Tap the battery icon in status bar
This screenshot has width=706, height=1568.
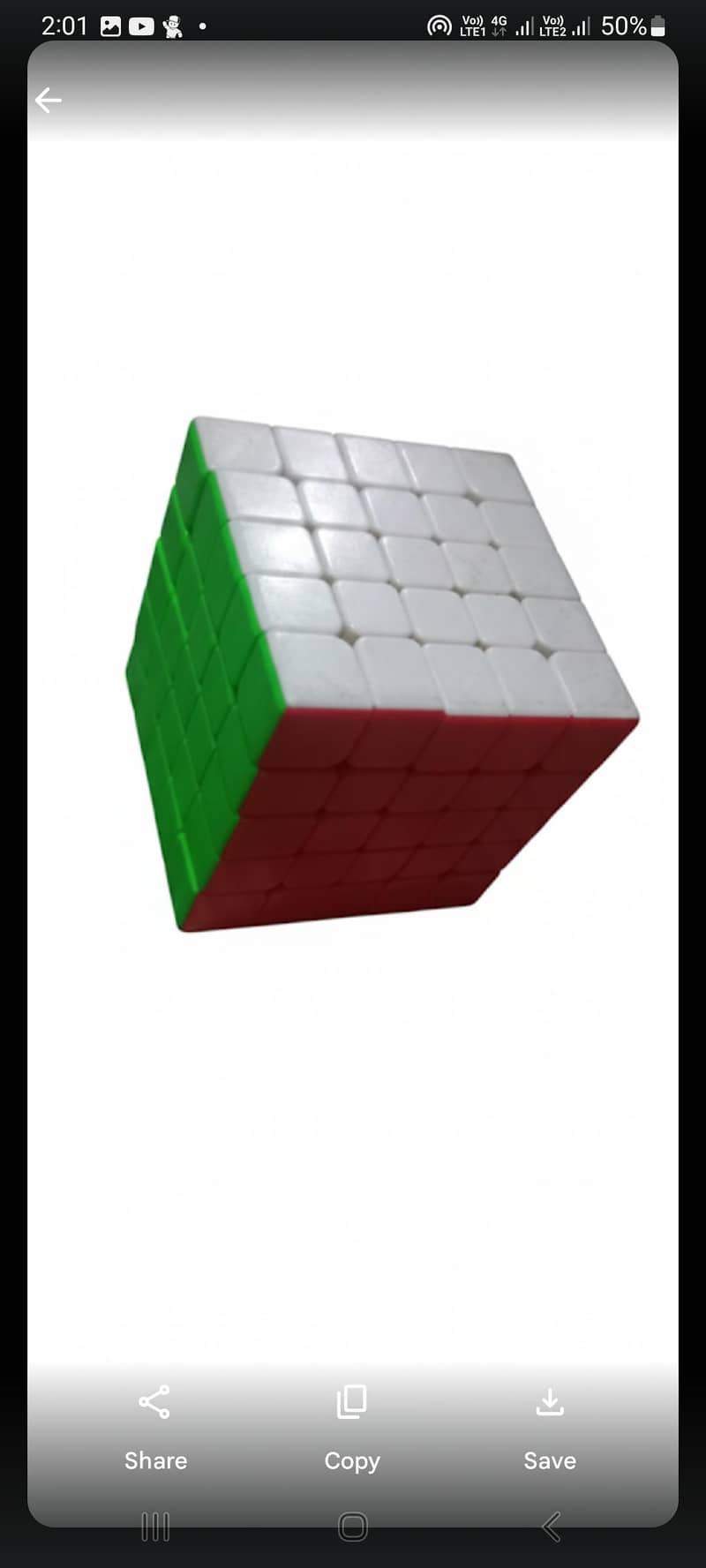[658, 26]
